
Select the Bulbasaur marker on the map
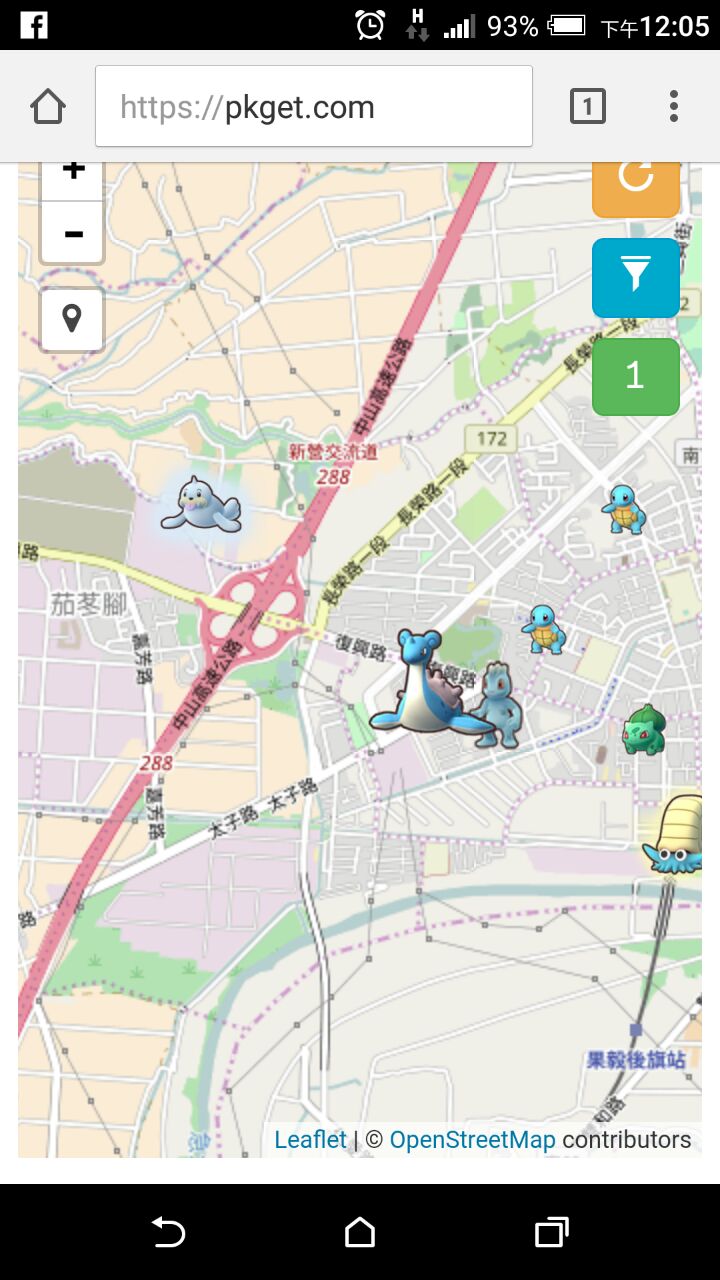[x=643, y=729]
